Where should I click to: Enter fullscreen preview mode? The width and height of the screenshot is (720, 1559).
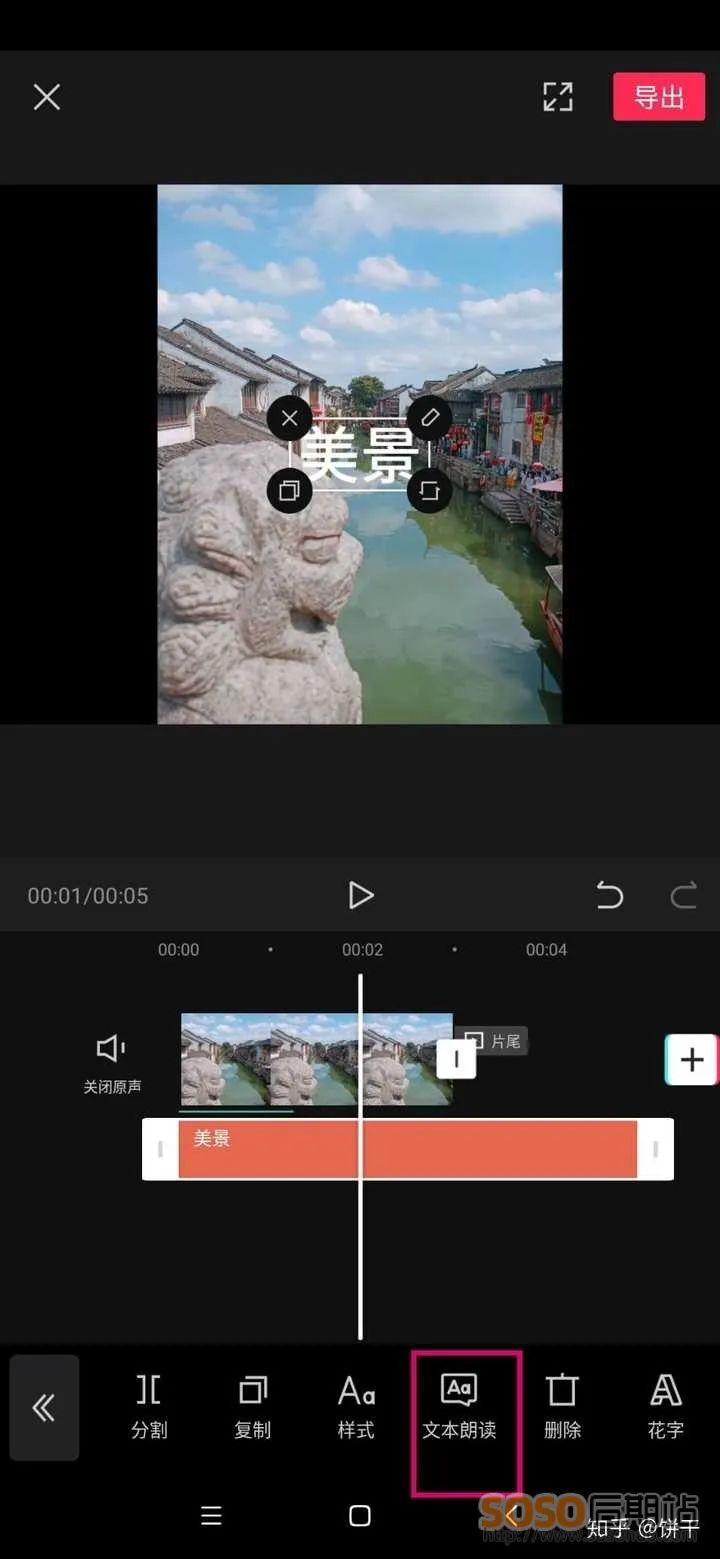click(x=557, y=97)
